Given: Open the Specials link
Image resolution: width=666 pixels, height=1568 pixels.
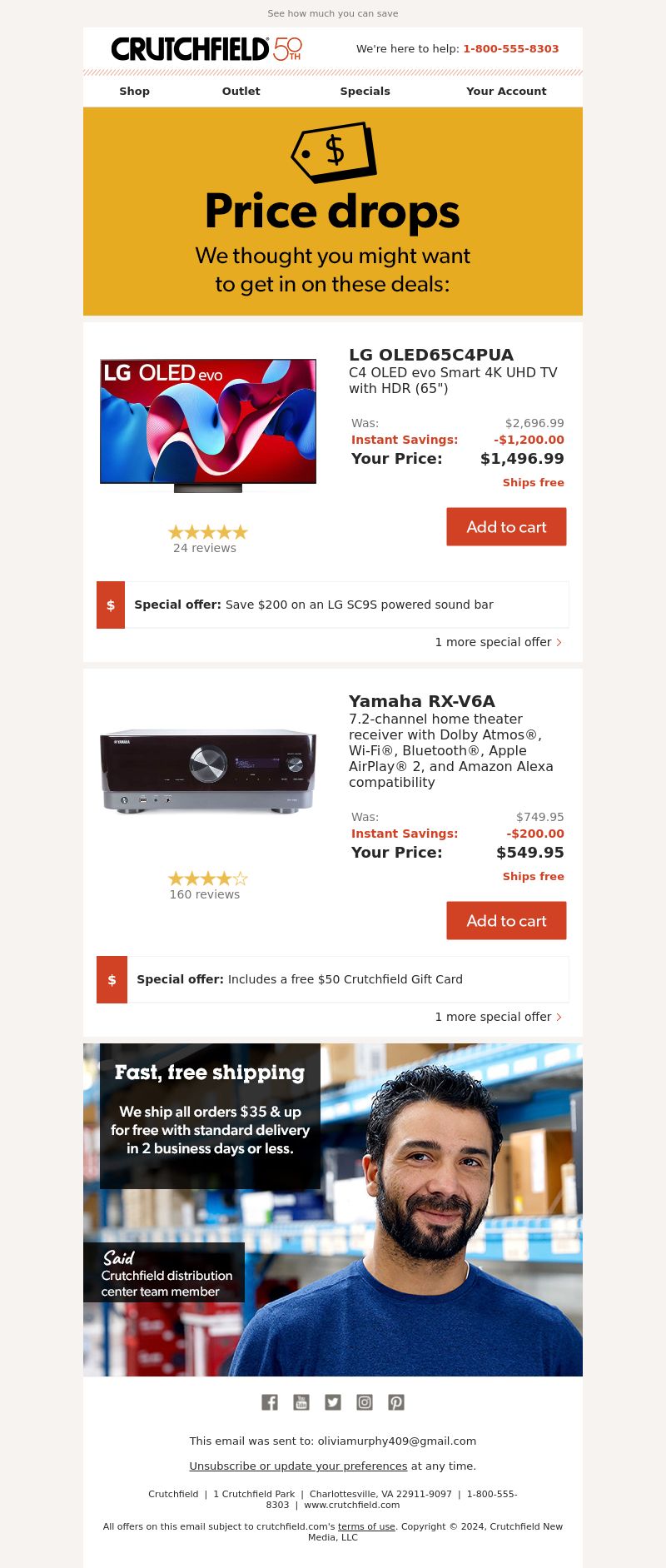Looking at the screenshot, I should (365, 91).
